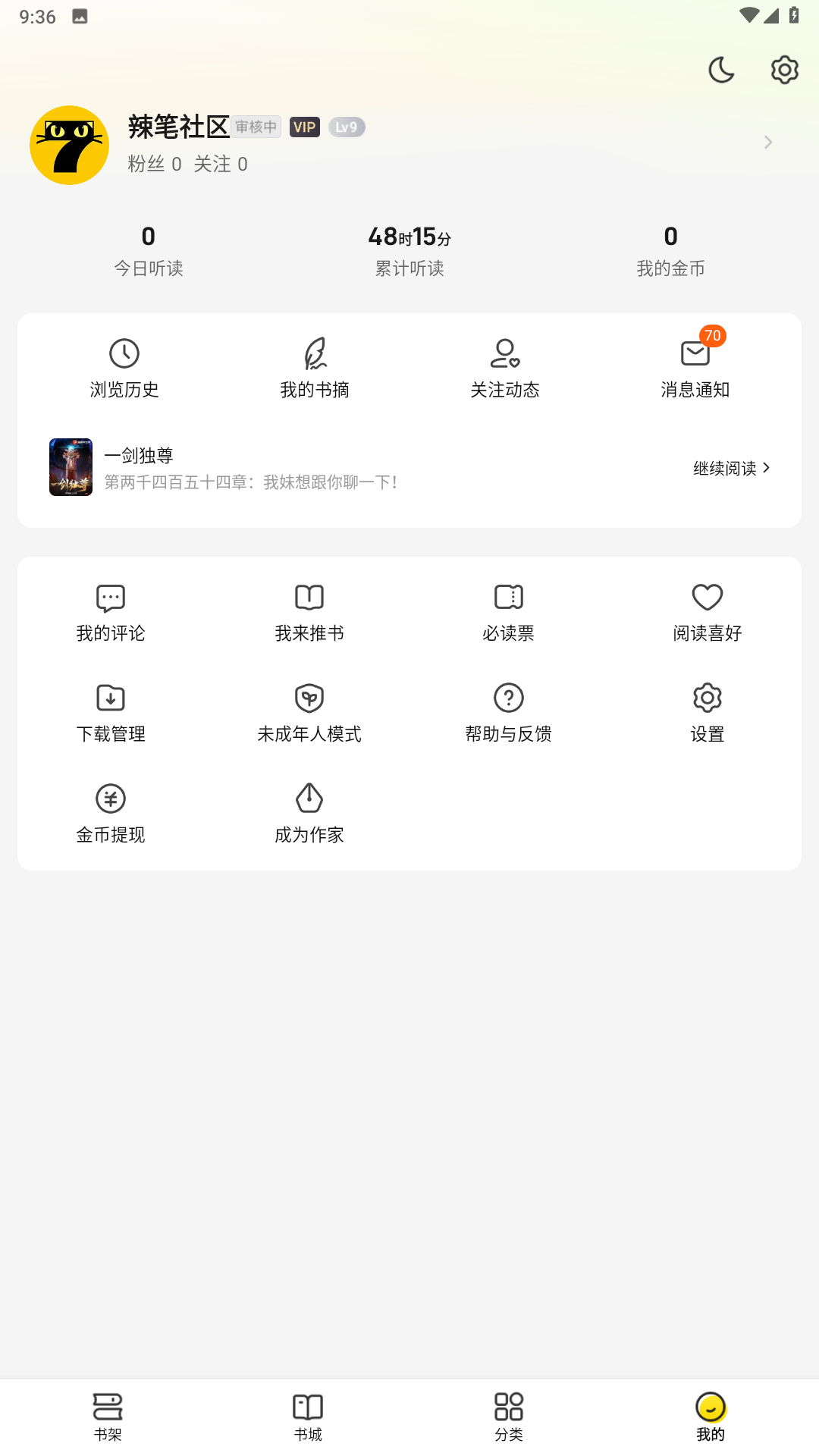
Task: Enable 未成年人模式 minor mode
Action: point(309,714)
